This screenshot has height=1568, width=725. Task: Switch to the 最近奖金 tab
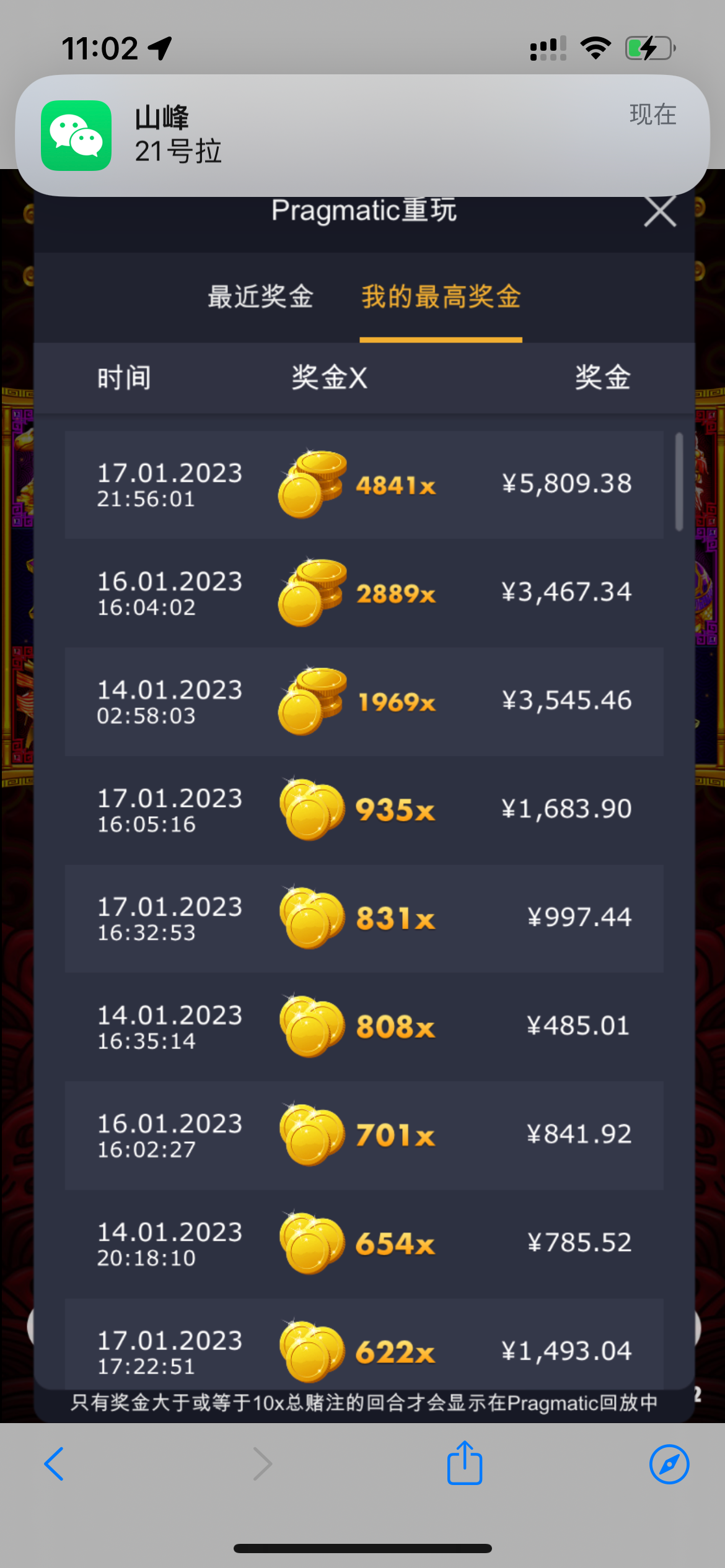tap(260, 297)
